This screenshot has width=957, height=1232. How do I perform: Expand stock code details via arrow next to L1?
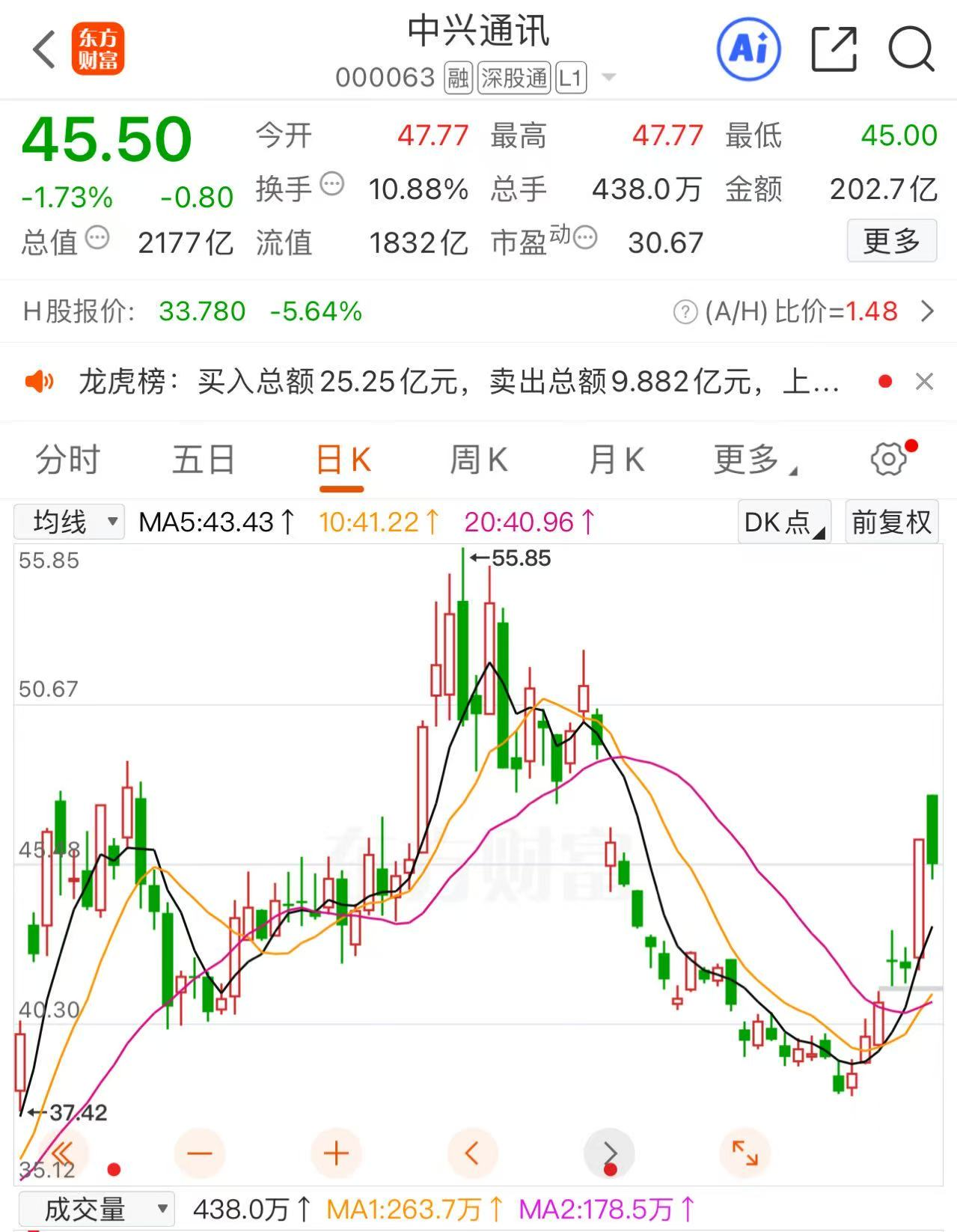coord(610,77)
